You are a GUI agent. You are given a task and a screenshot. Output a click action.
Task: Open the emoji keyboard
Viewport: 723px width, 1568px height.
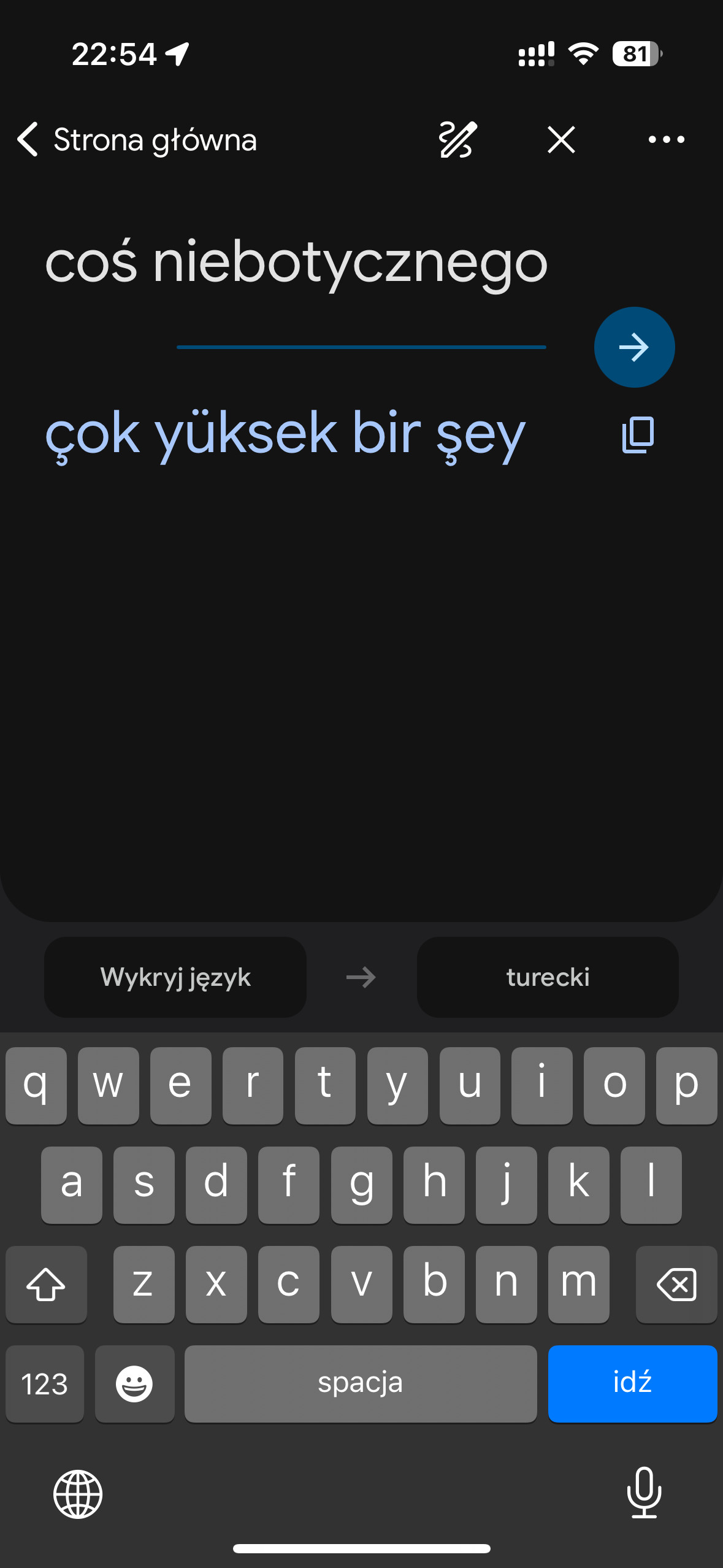click(134, 1383)
